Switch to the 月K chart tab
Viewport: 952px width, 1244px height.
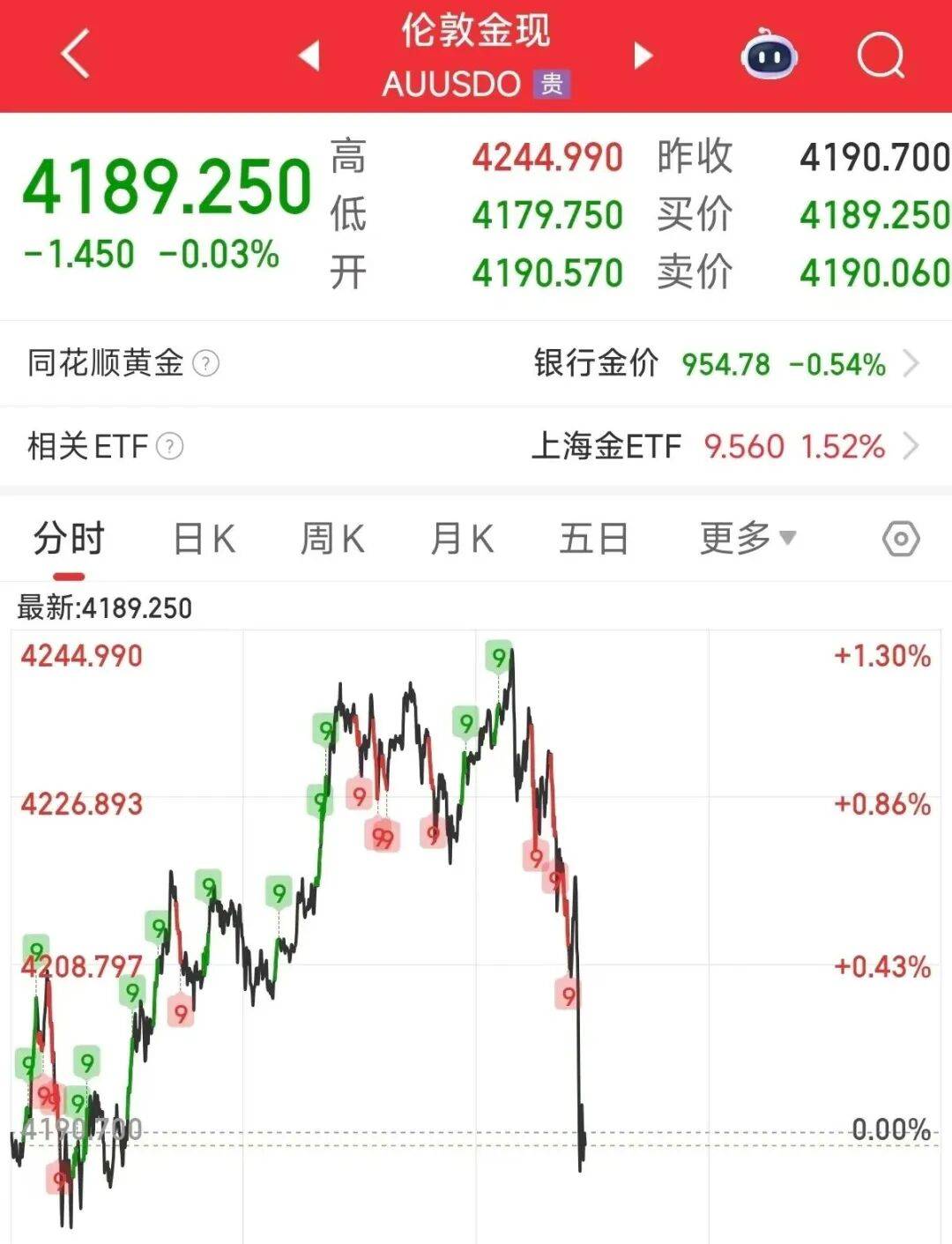pos(462,538)
